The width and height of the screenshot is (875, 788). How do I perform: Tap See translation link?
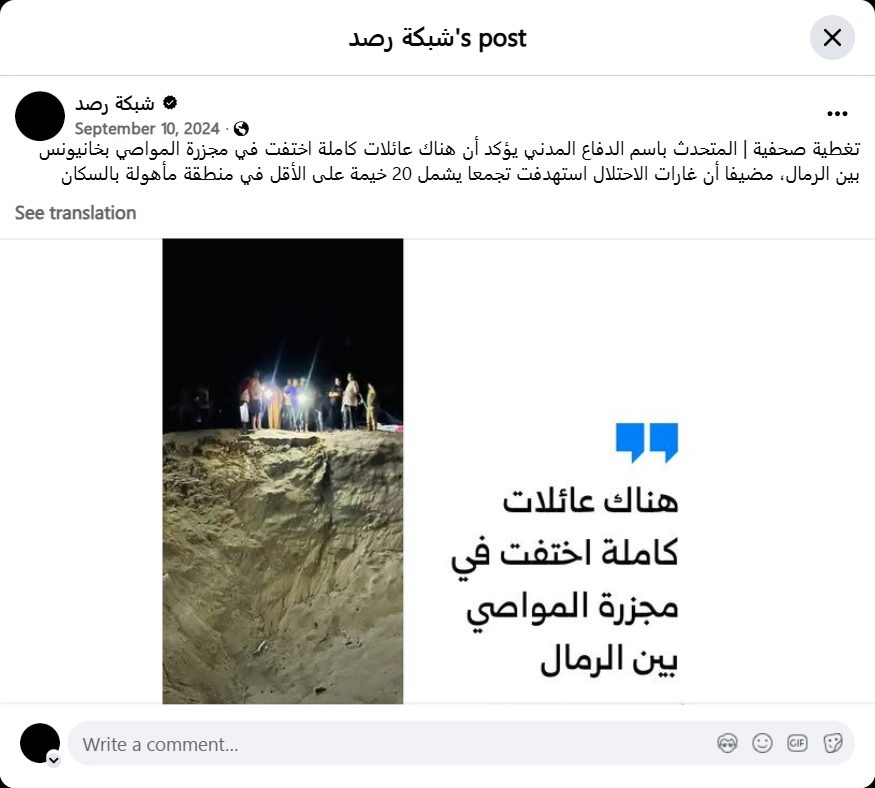(76, 213)
